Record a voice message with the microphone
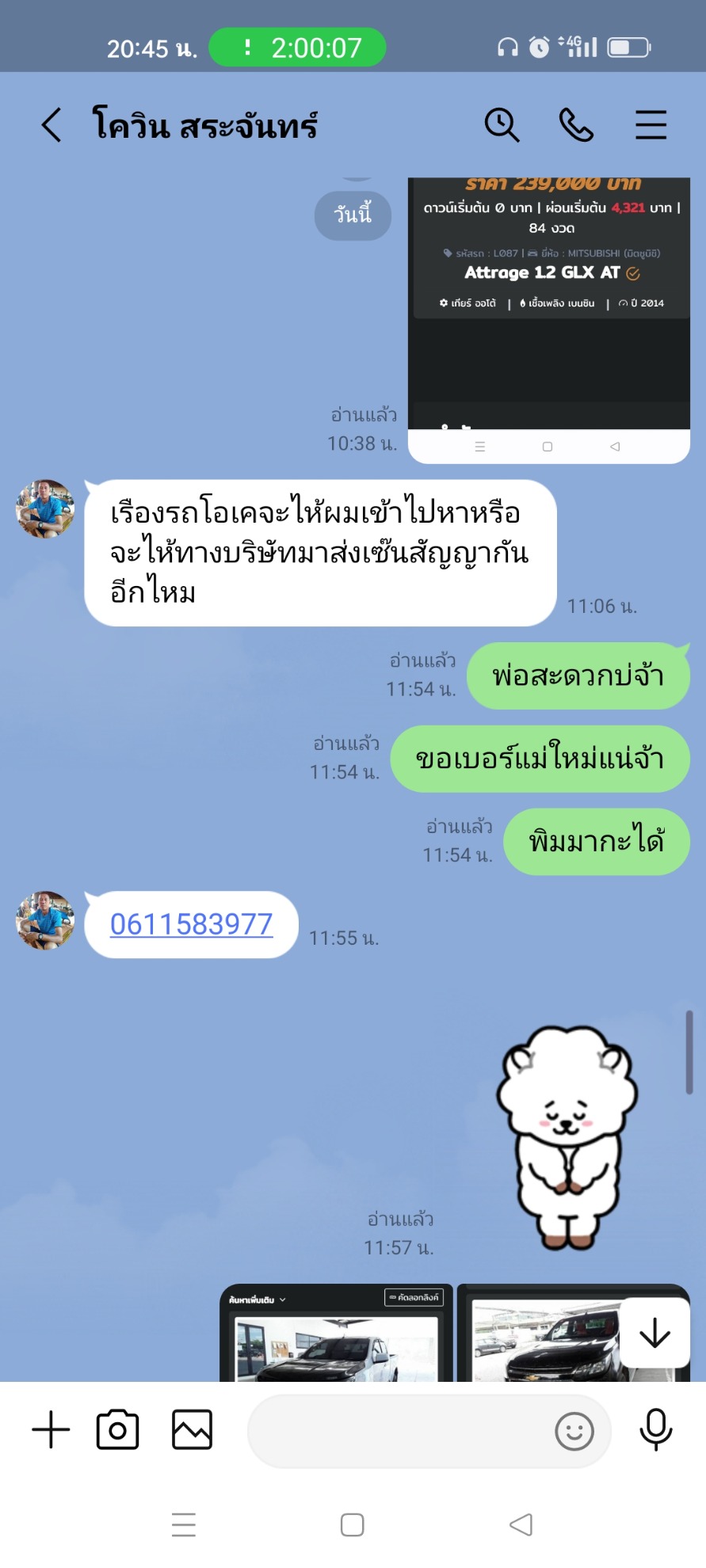The image size is (706, 1568). 655,1430
